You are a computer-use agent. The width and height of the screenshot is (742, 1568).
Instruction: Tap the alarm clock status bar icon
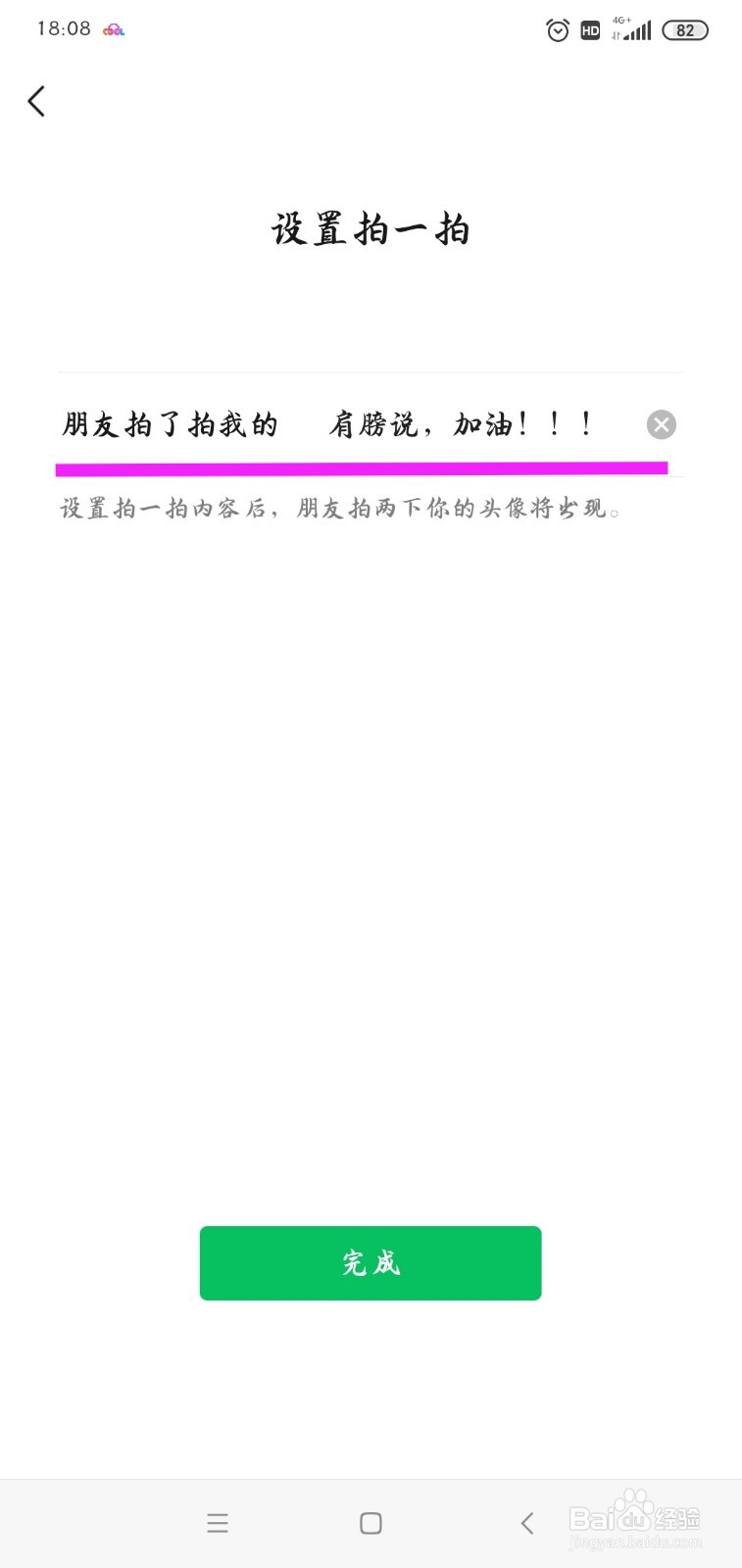(x=557, y=29)
